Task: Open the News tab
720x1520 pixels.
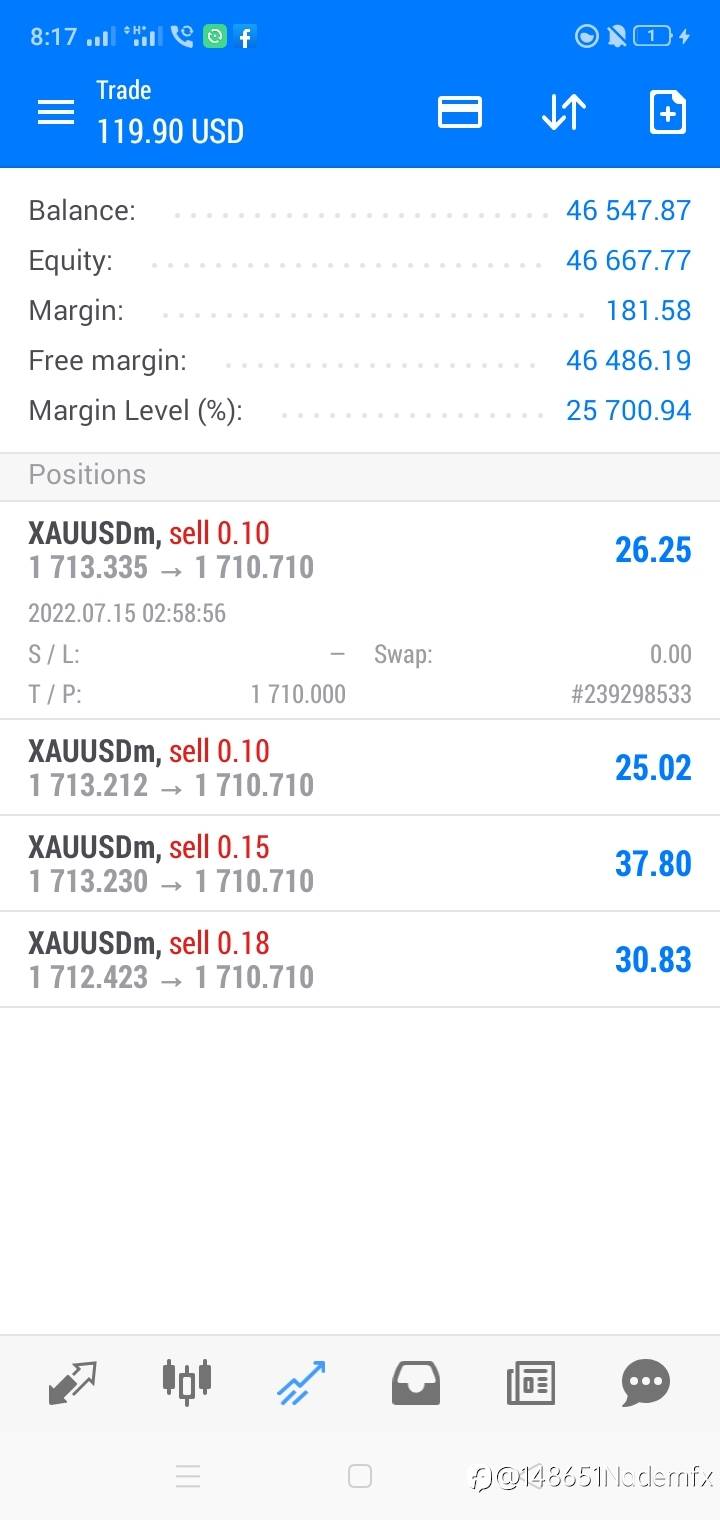Action: pyautogui.click(x=531, y=1383)
